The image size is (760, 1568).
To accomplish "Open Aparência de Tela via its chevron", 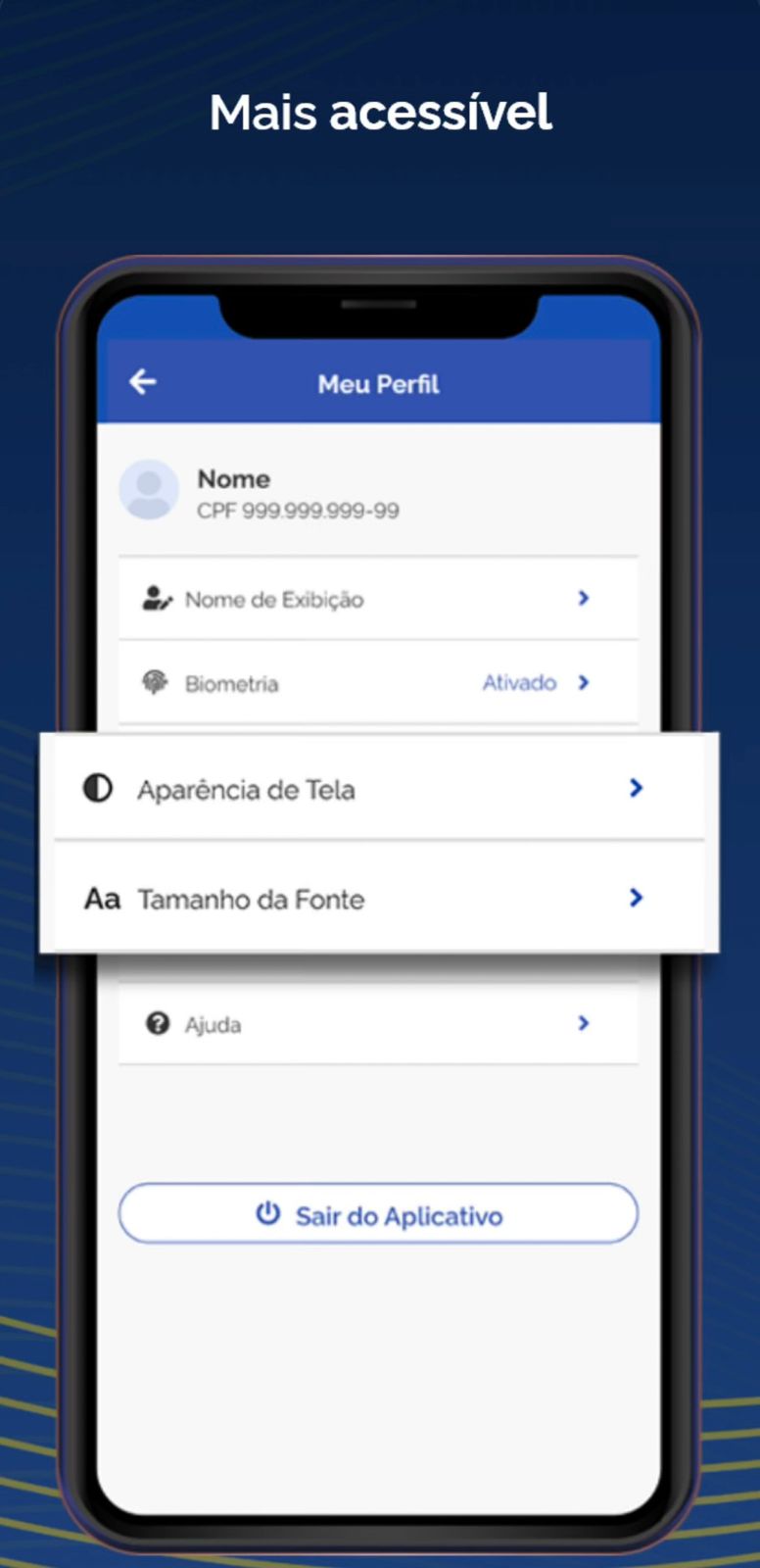I will click(x=637, y=788).
